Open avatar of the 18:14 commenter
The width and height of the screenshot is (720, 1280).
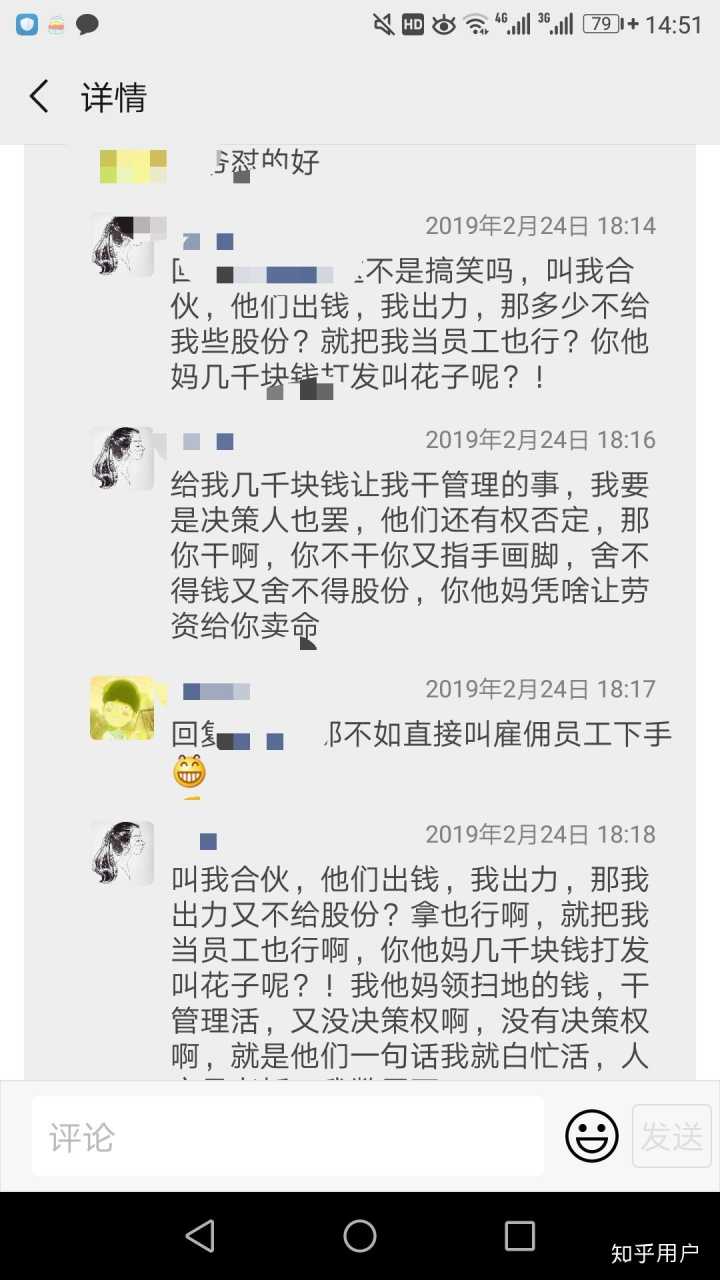pyautogui.click(x=122, y=245)
